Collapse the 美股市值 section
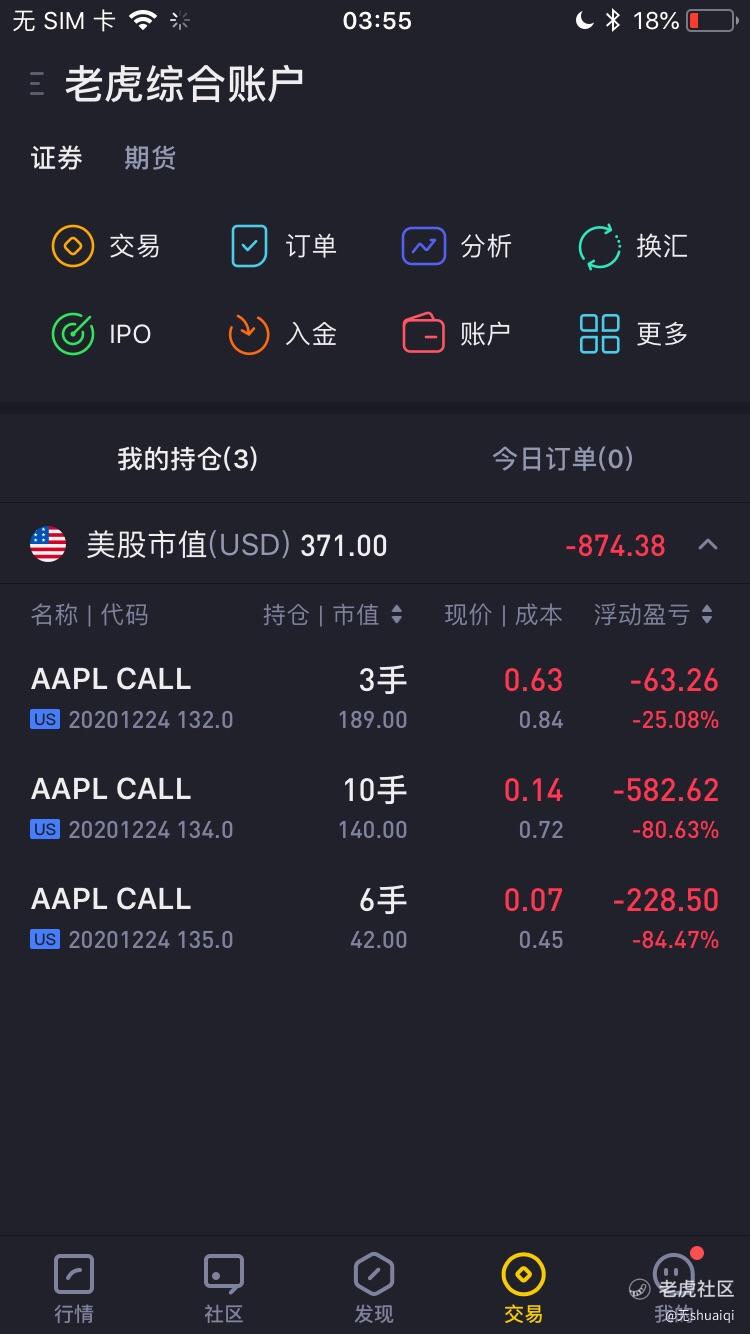750x1334 pixels. [x=708, y=545]
